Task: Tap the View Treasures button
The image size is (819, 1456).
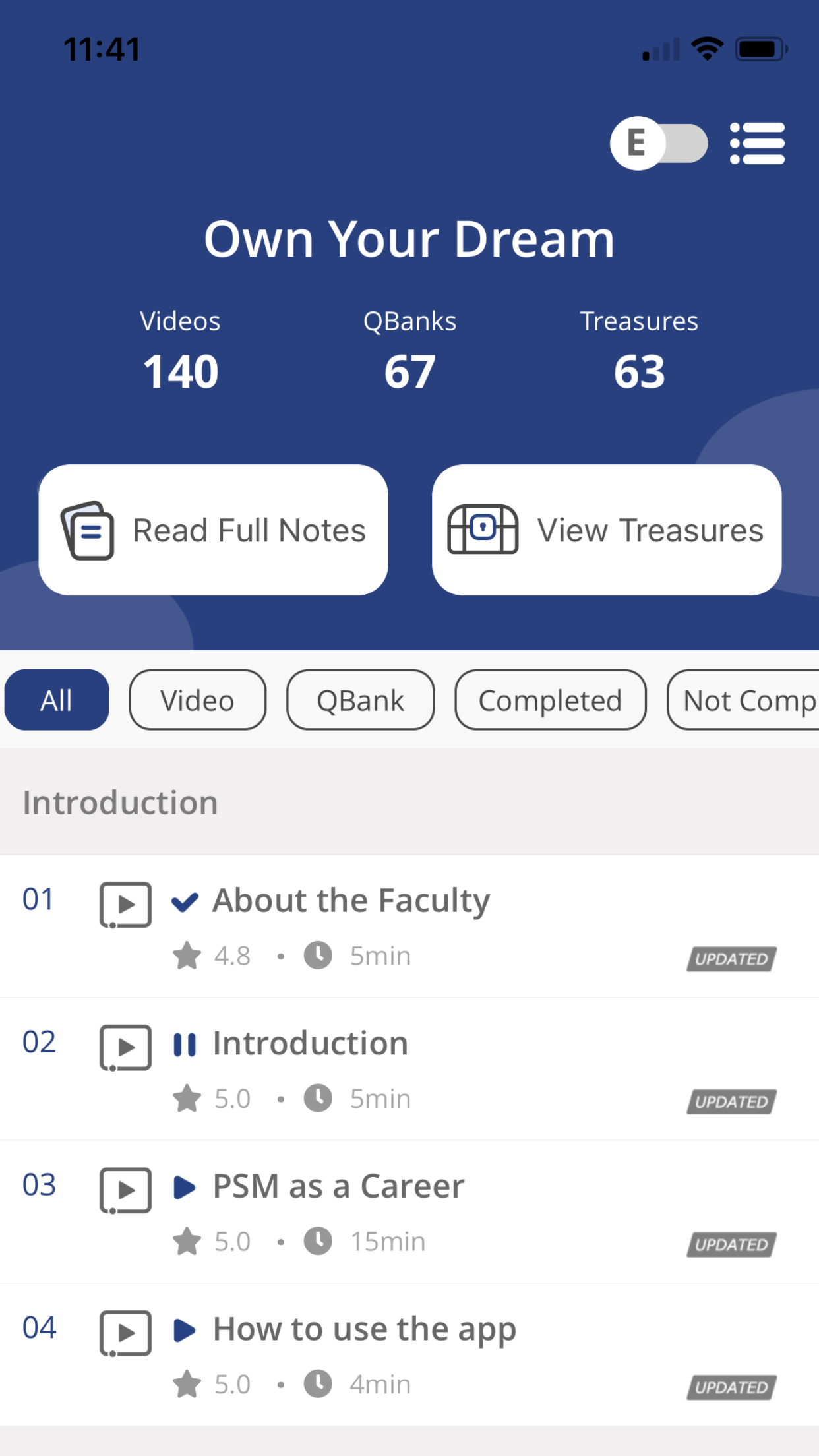Action: [x=607, y=530]
